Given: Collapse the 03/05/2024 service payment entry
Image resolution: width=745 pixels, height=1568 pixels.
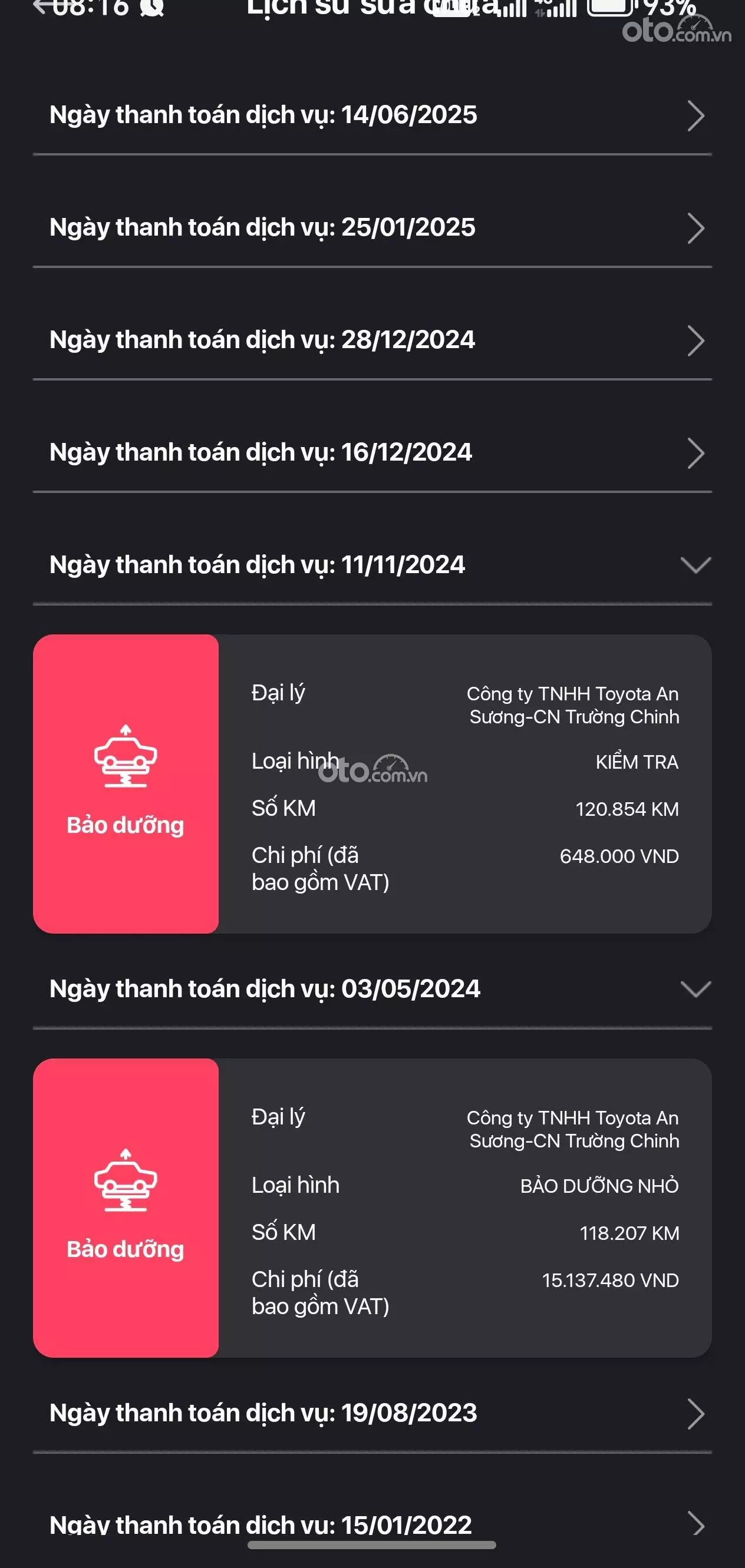Looking at the screenshot, I should [372, 989].
